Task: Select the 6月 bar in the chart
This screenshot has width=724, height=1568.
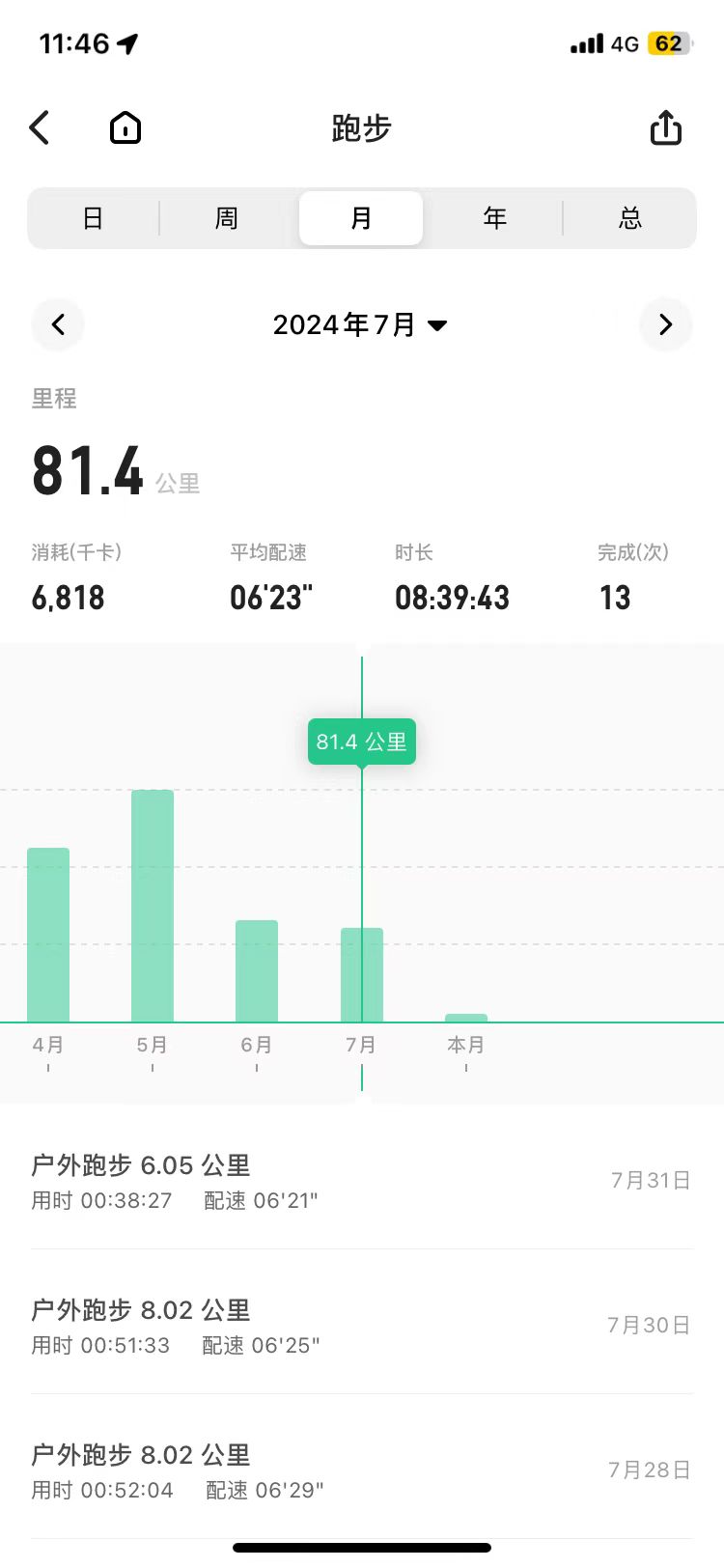Action: 257,970
